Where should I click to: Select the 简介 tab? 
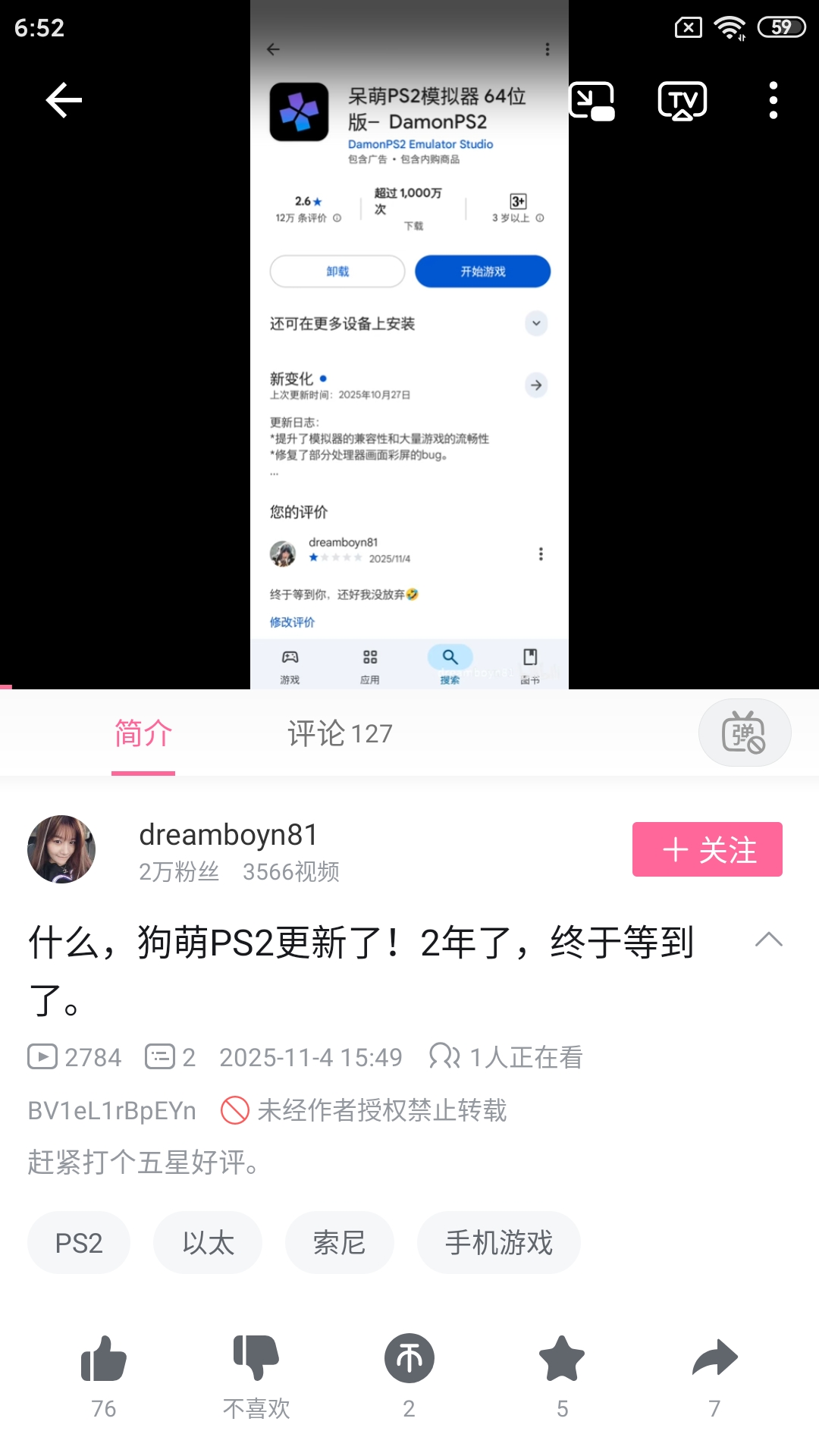click(143, 733)
